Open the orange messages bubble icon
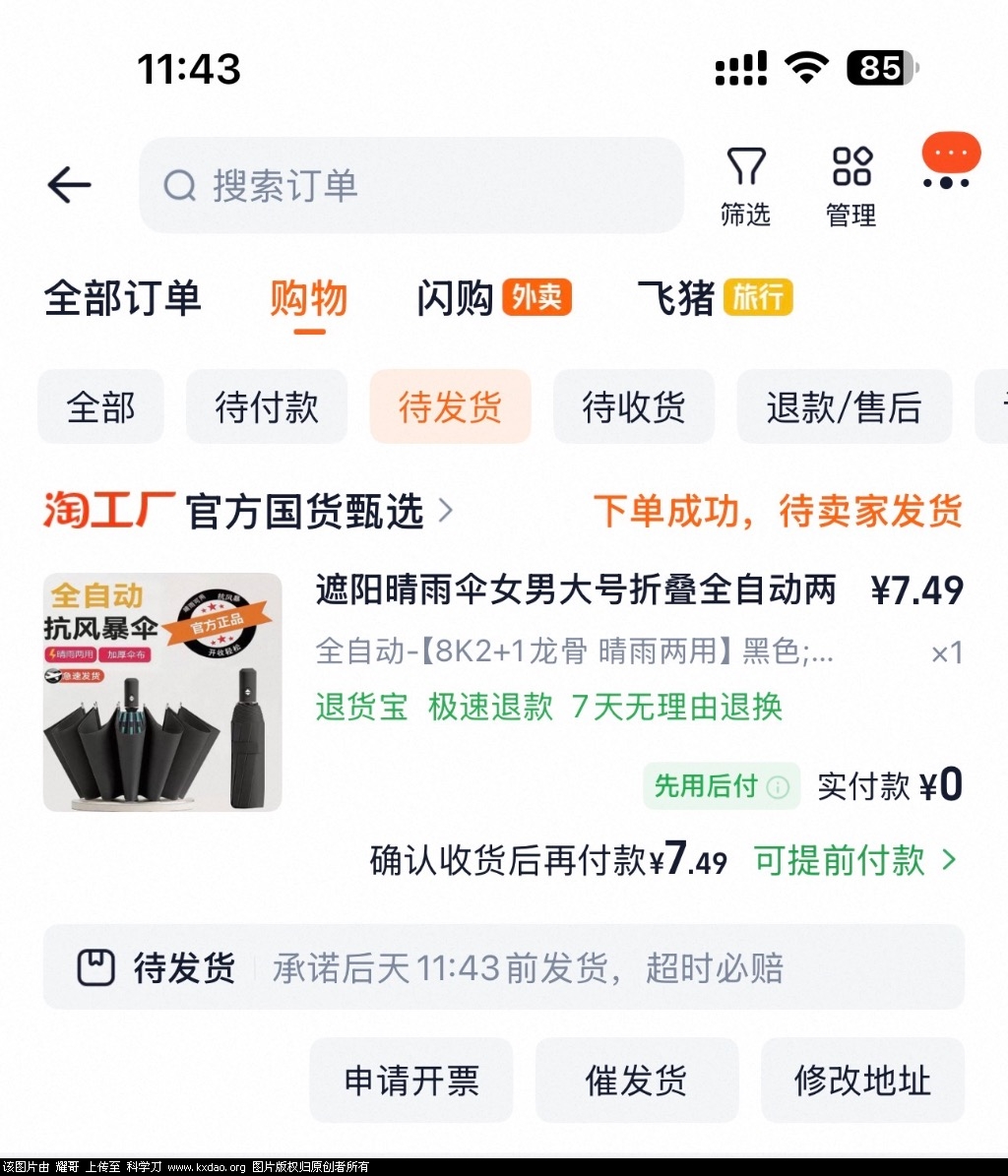 (950, 159)
